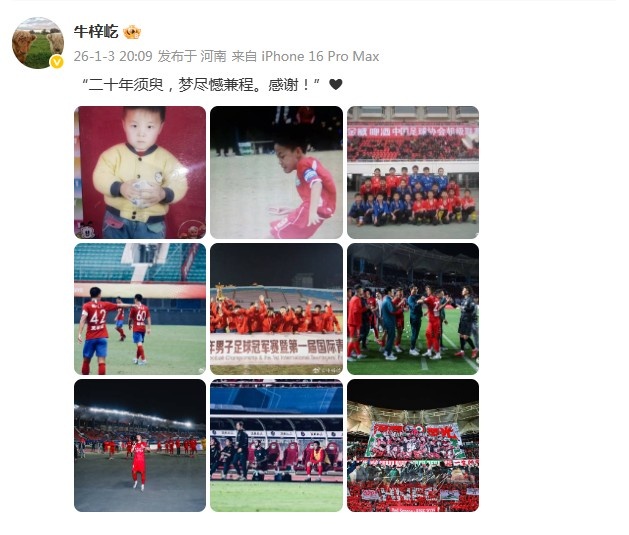629x535 pixels.
Task: Open the username 牛梓屹 link
Action: pos(97,31)
